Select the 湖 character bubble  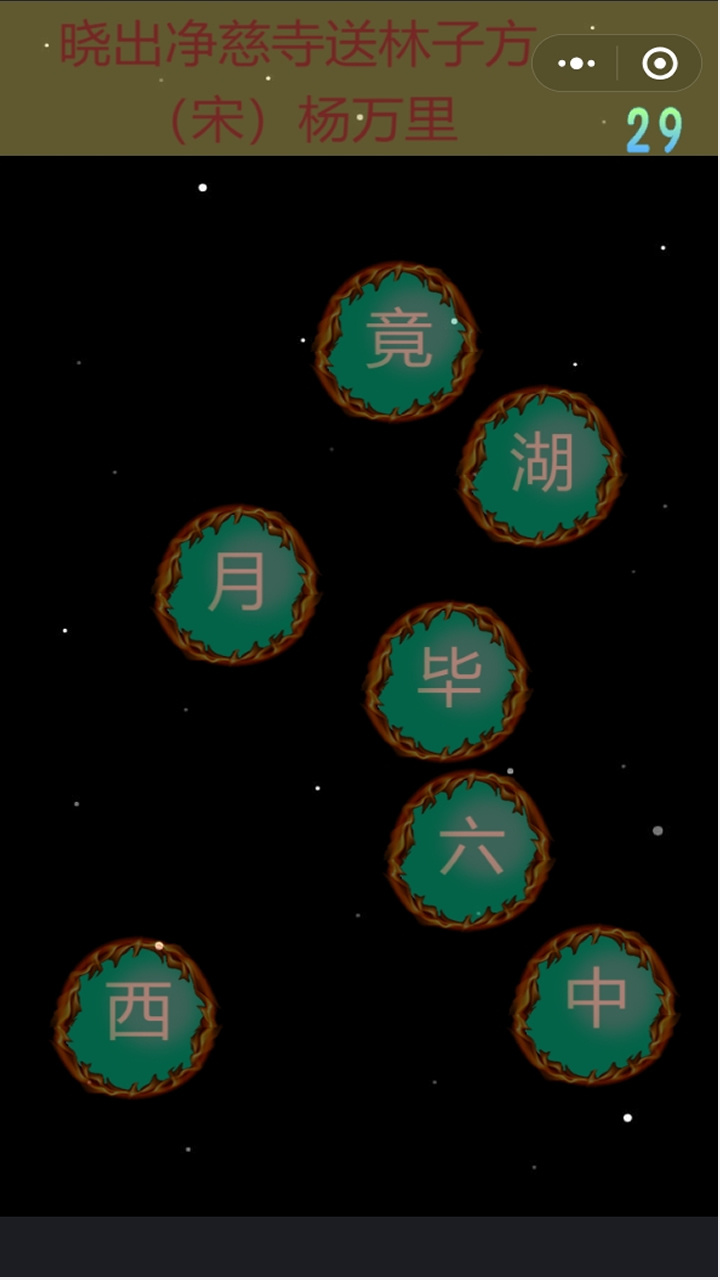tap(541, 466)
